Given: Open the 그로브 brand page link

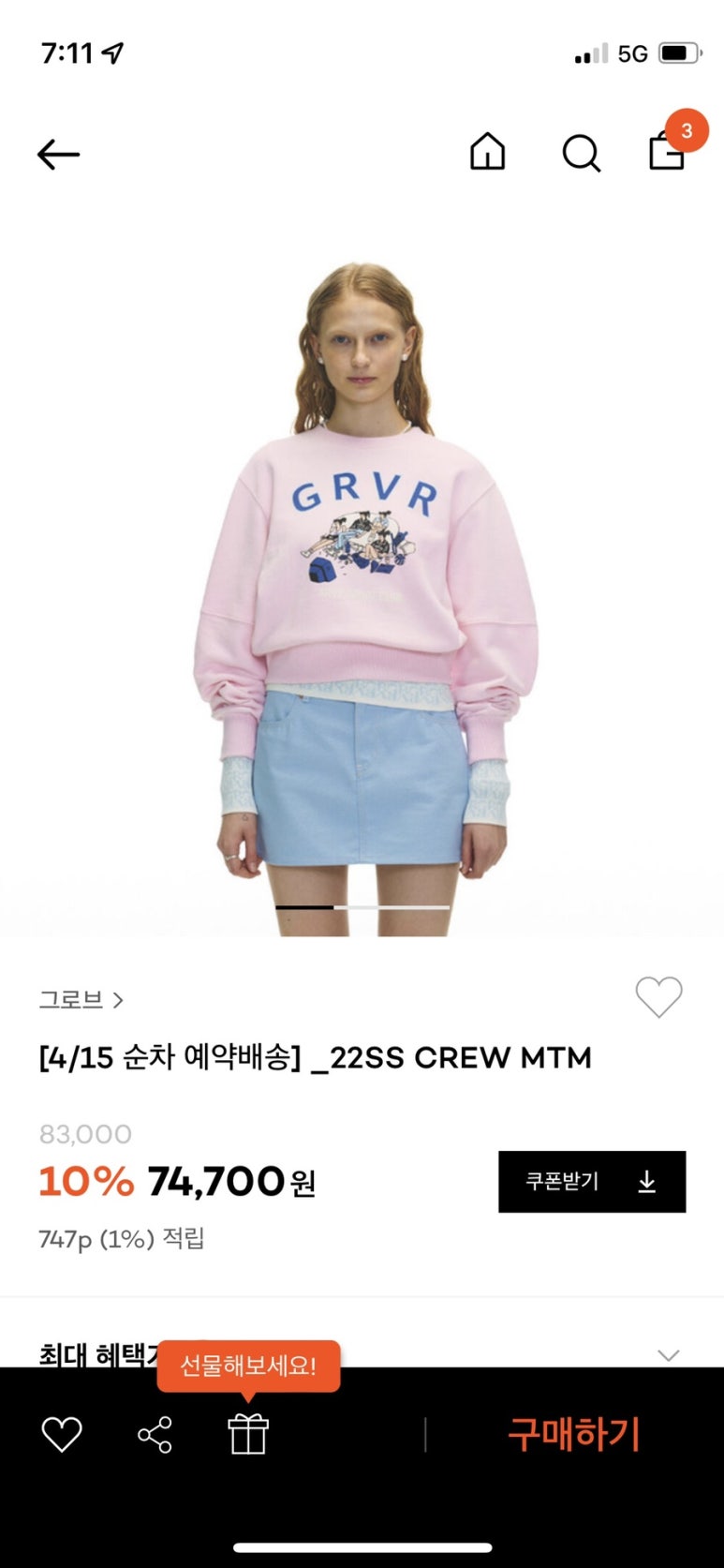Looking at the screenshot, I should pyautogui.click(x=81, y=1000).
